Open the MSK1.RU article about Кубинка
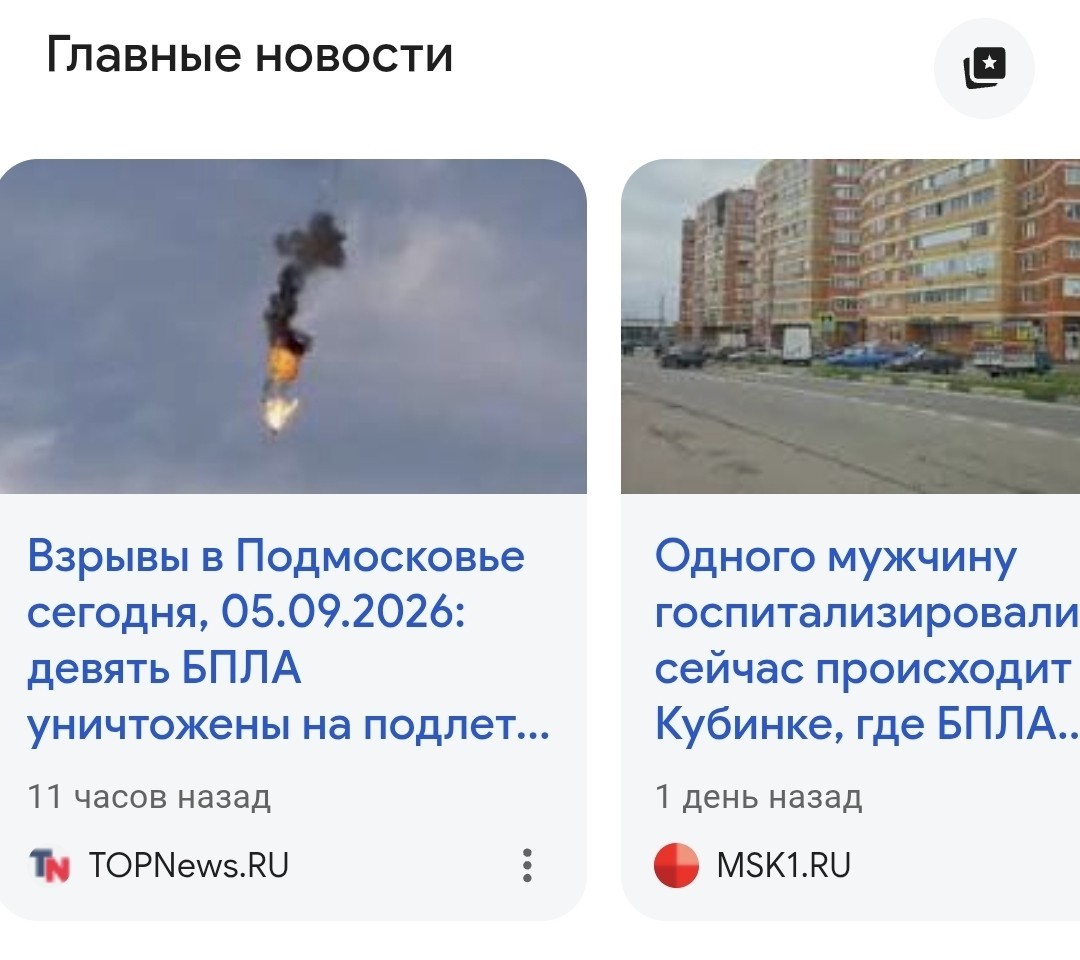Screen dimensions: 1080x960 (866, 640)
